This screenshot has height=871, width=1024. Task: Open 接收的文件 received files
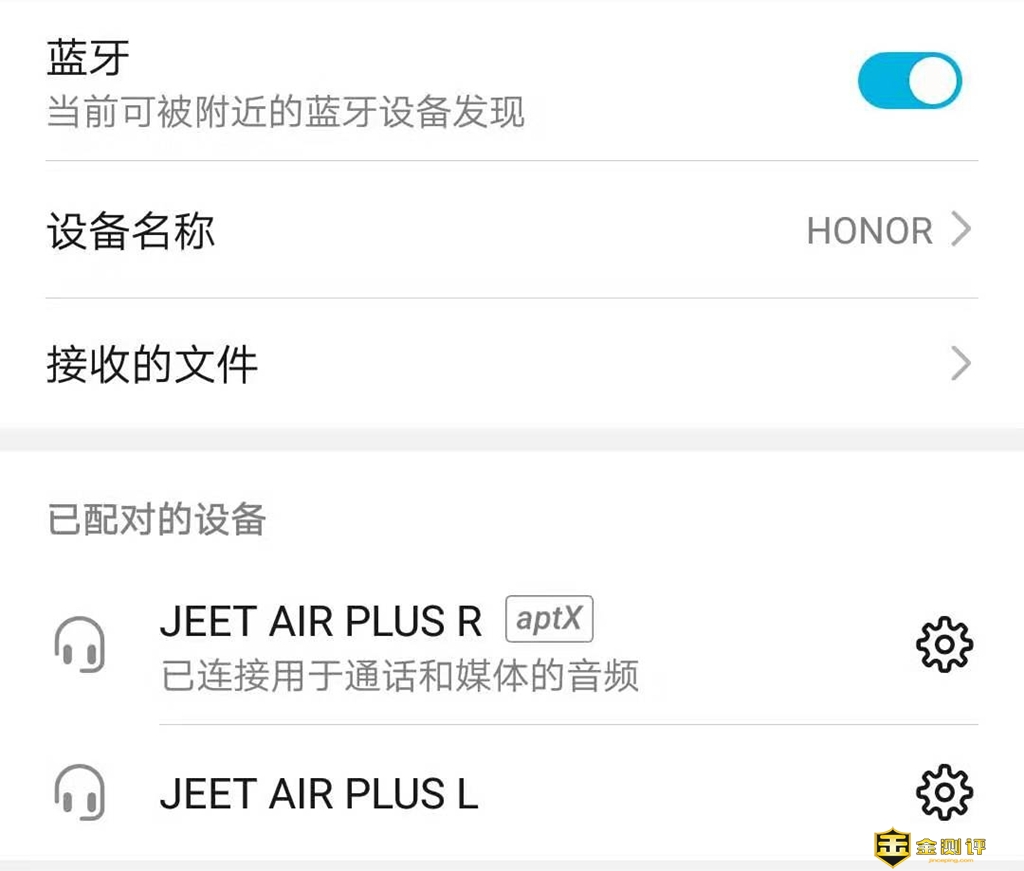[510, 364]
